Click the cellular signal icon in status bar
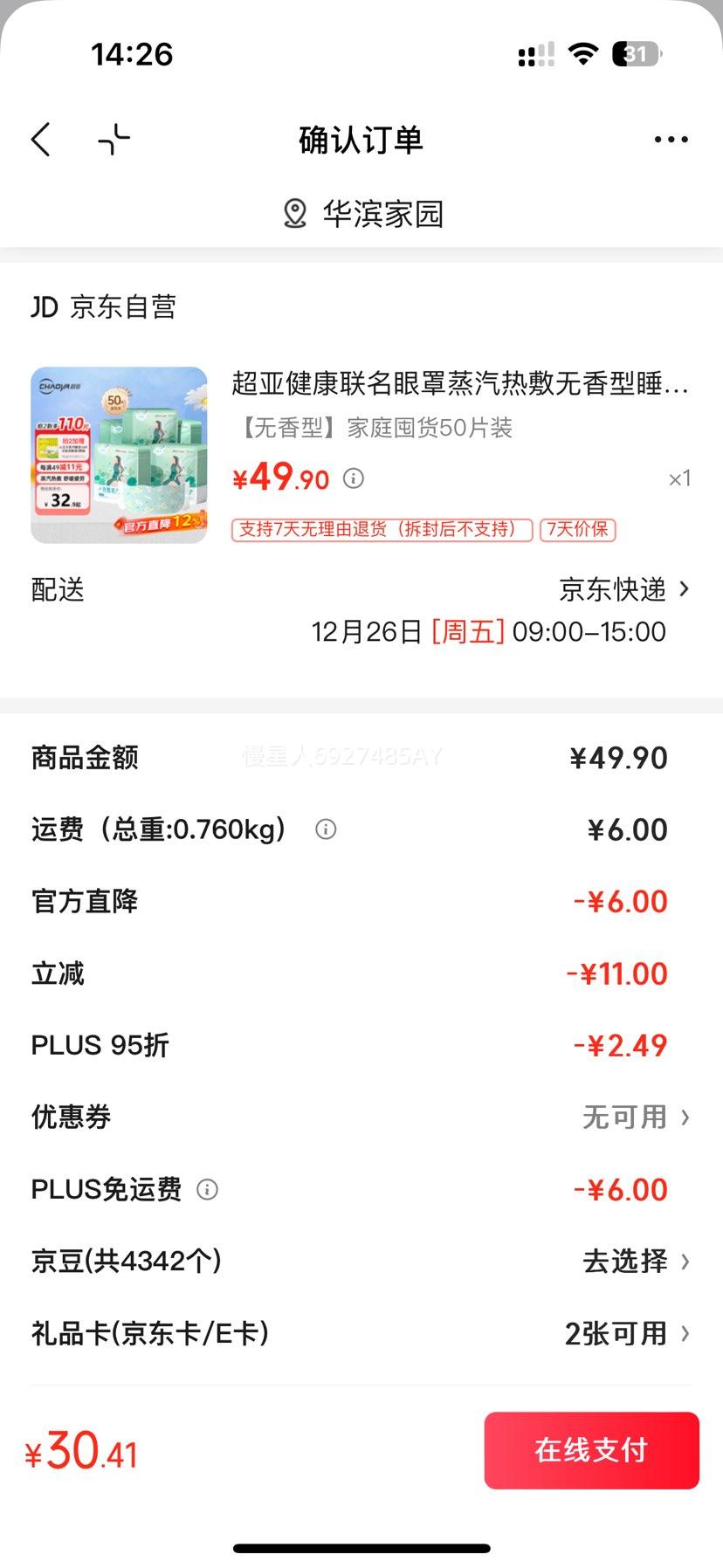Viewport: 723px width, 1568px height. pos(534,55)
